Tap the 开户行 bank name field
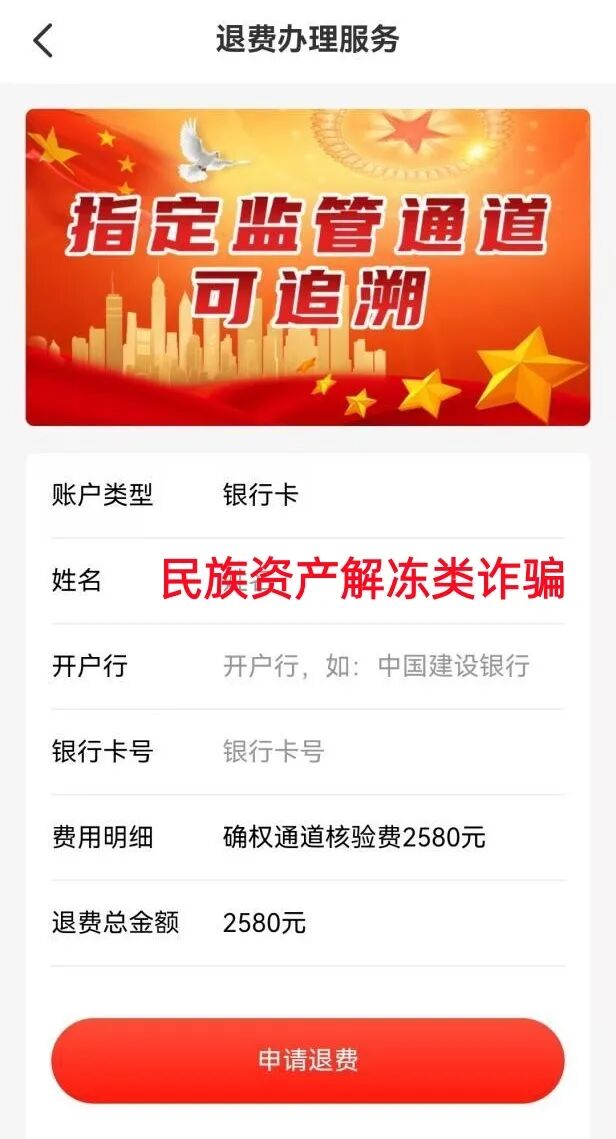The height and width of the screenshot is (1139, 616). pyautogui.click(x=390, y=666)
